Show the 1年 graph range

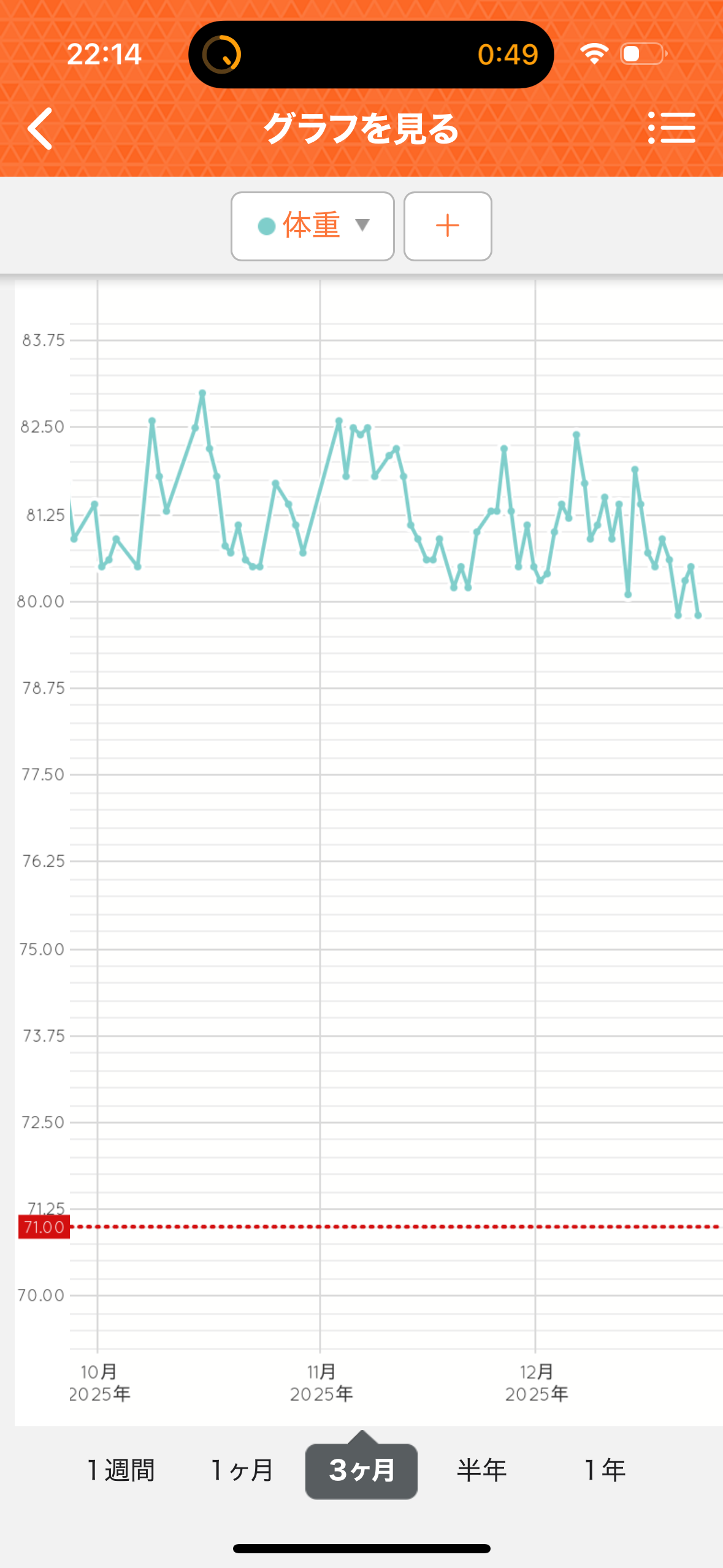coord(605,1470)
